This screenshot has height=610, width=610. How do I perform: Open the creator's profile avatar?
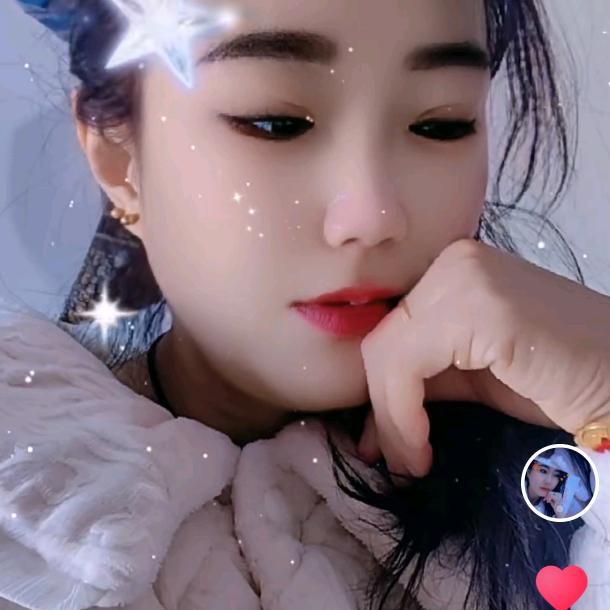559,482
